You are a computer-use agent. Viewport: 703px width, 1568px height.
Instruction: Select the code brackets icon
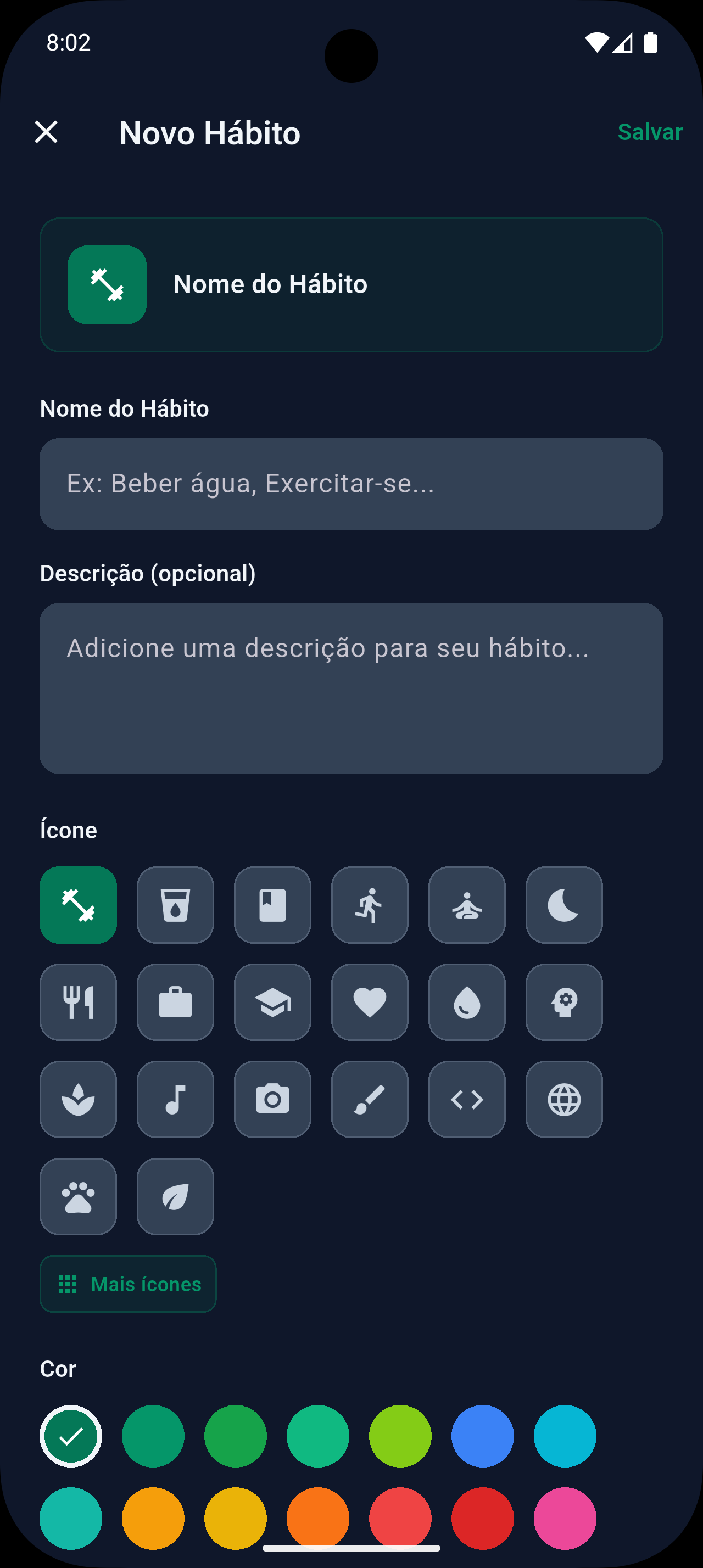466,1099
